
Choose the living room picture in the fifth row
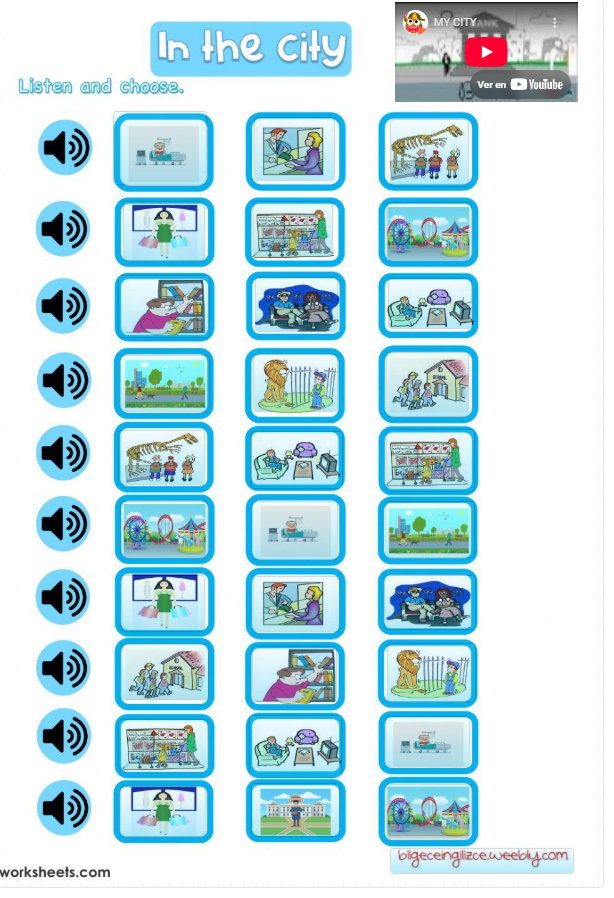[x=295, y=459]
